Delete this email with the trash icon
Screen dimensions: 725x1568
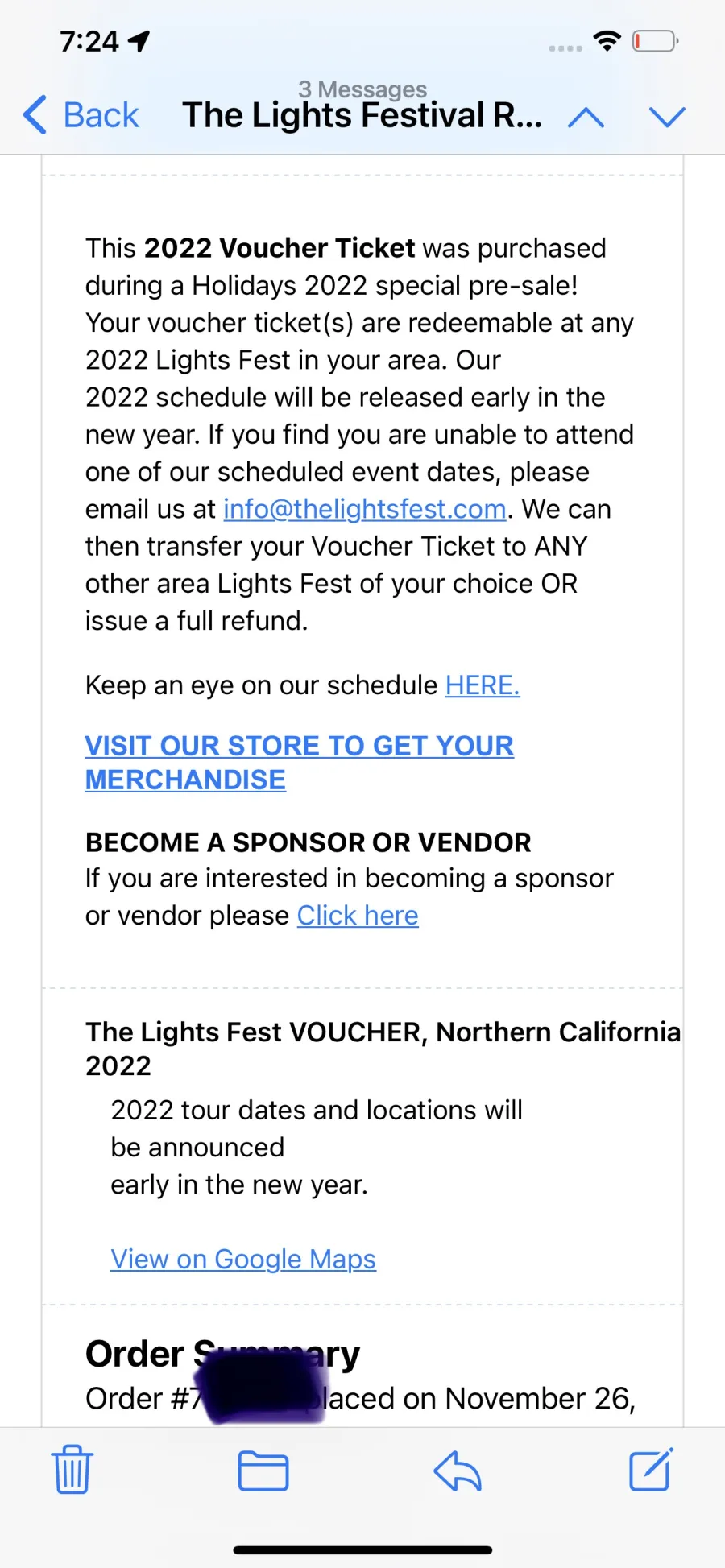[72, 1469]
